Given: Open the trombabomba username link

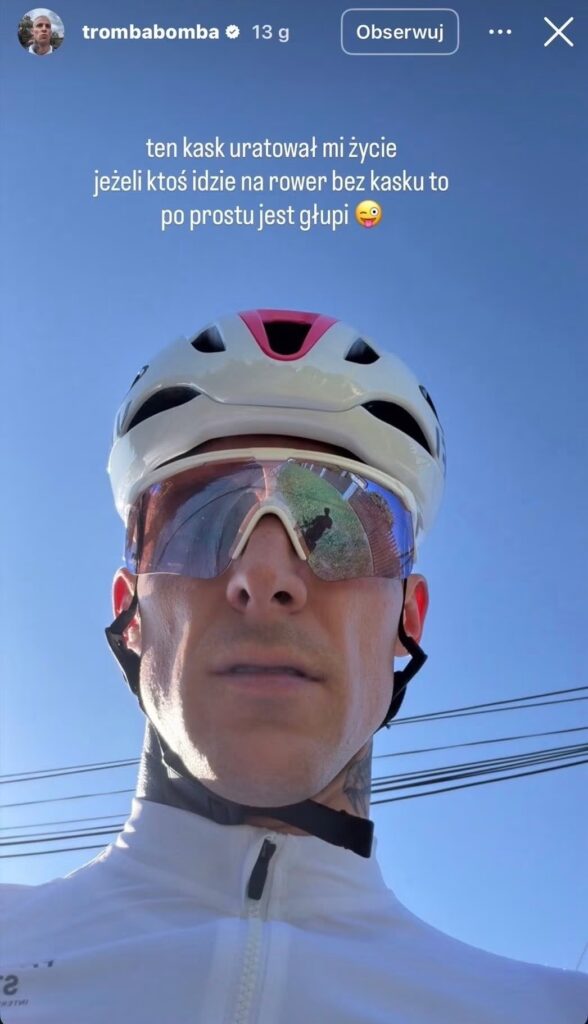Looking at the screenshot, I should click(x=150, y=32).
